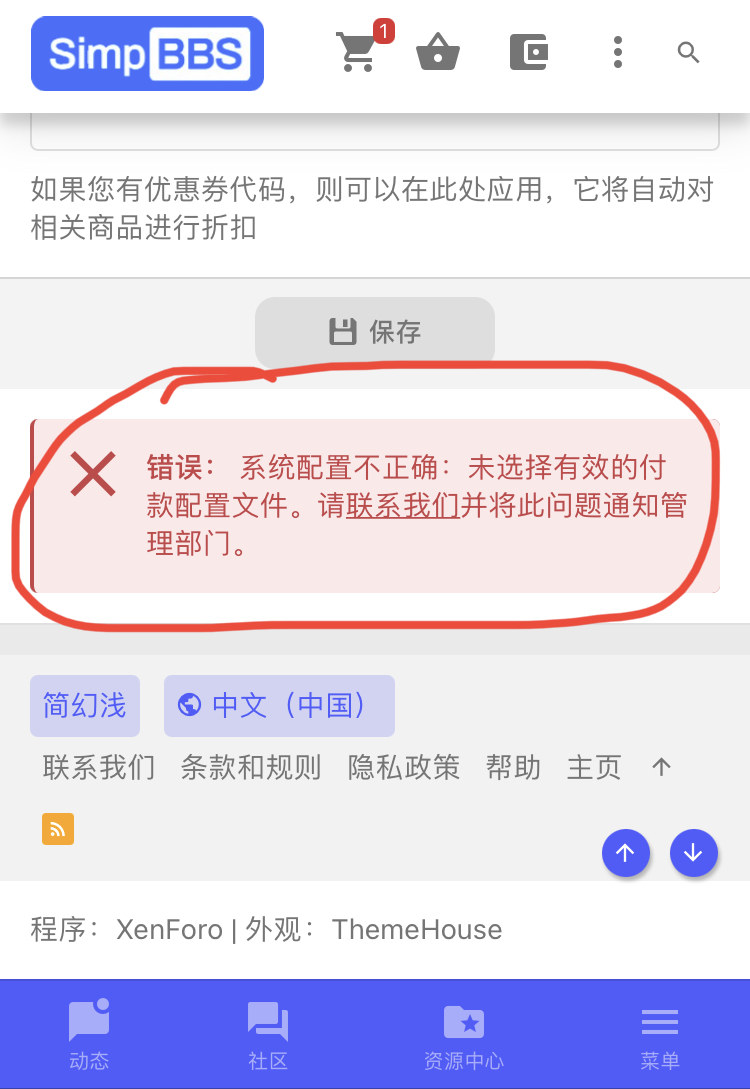Change style via 简幻浅 chip
The height and width of the screenshot is (1089, 750).
85,705
